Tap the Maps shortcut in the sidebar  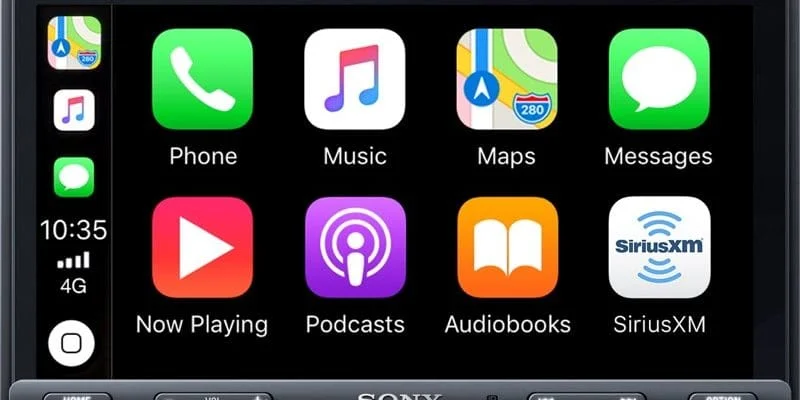(x=73, y=43)
